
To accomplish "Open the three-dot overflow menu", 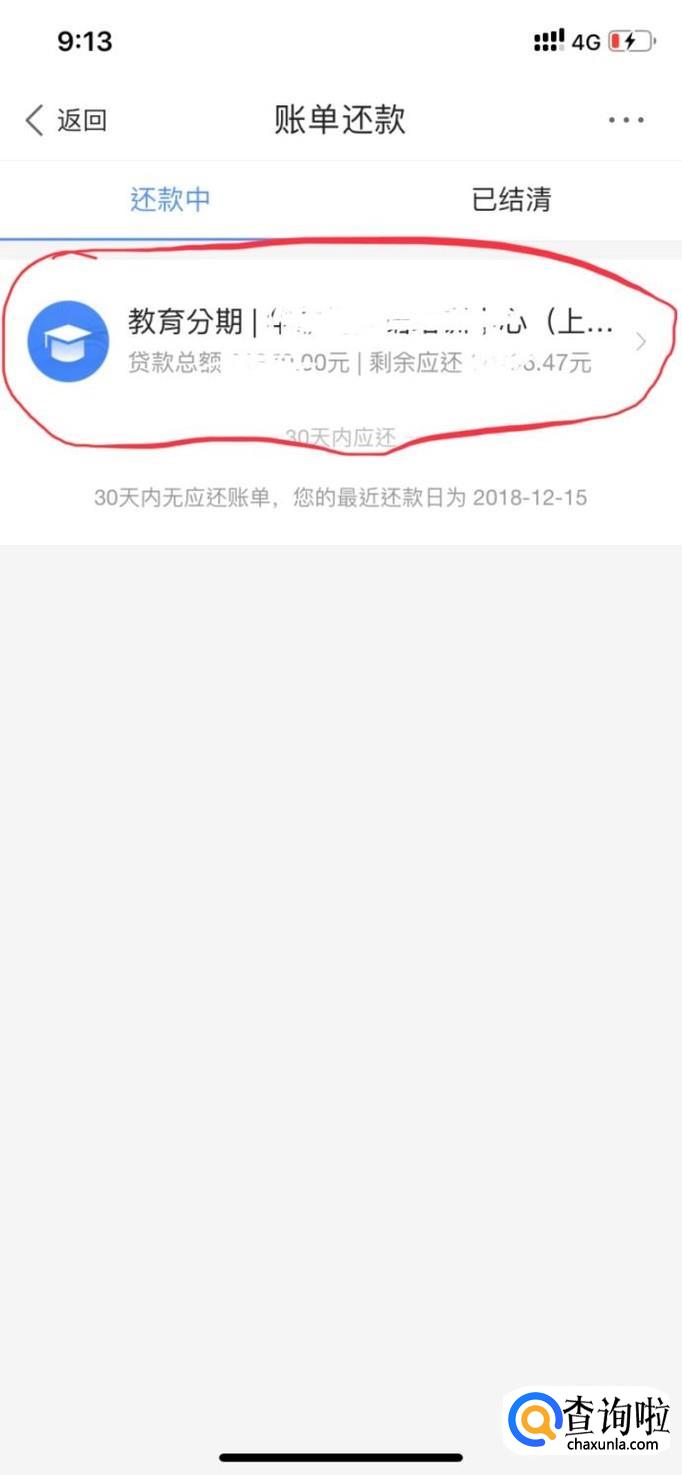I will click(626, 121).
